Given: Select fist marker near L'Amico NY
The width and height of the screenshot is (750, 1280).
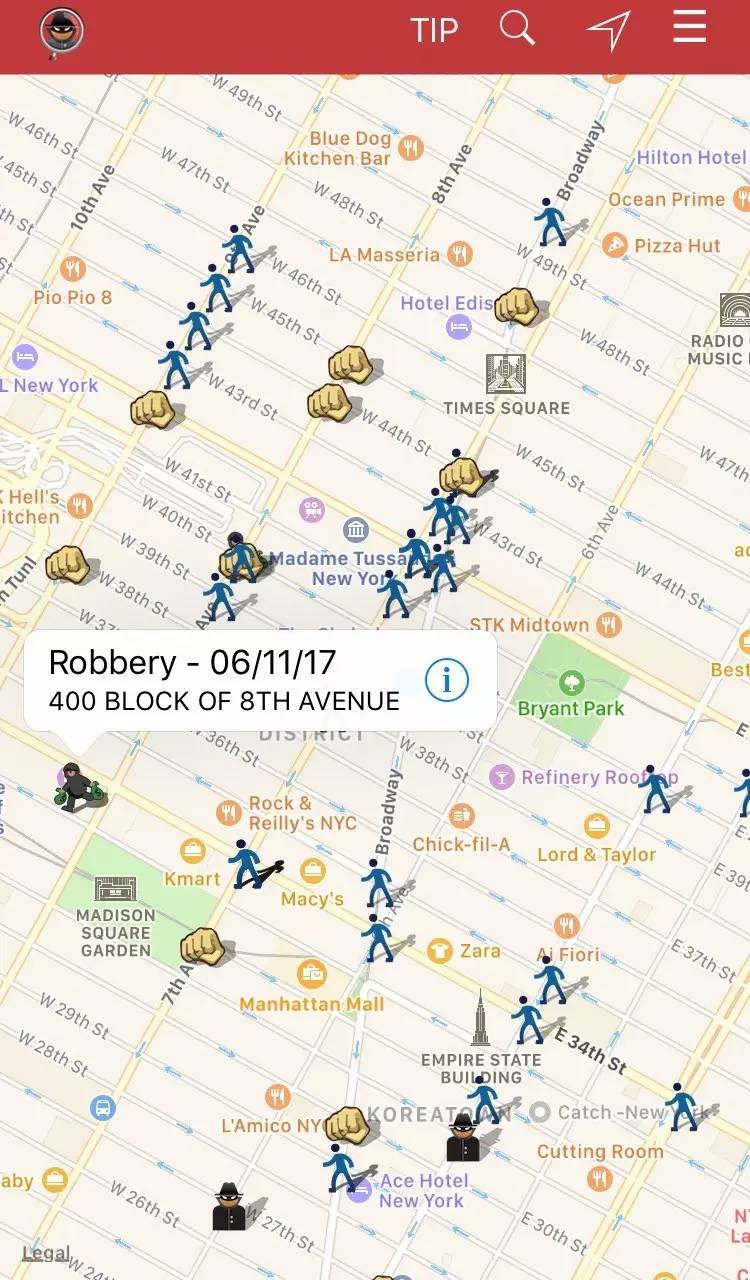Looking at the screenshot, I should tap(347, 1124).
